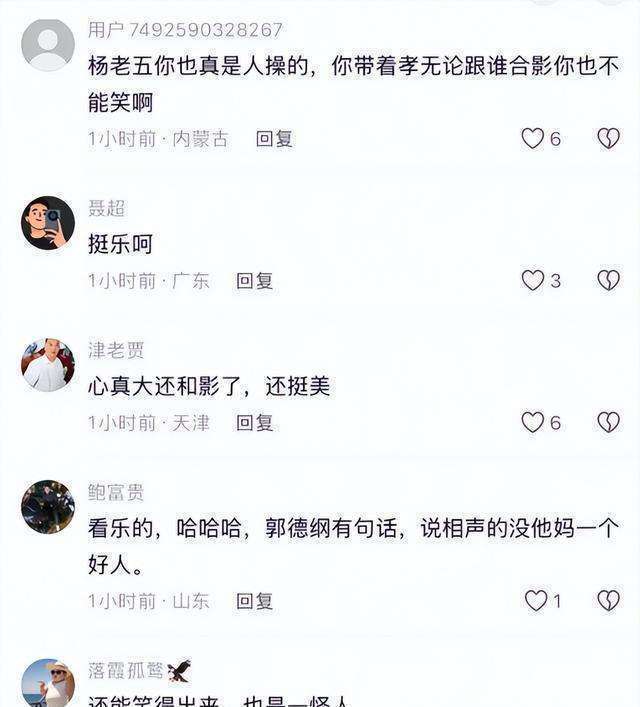Like the comment by 用户7492590328267

coord(532,139)
